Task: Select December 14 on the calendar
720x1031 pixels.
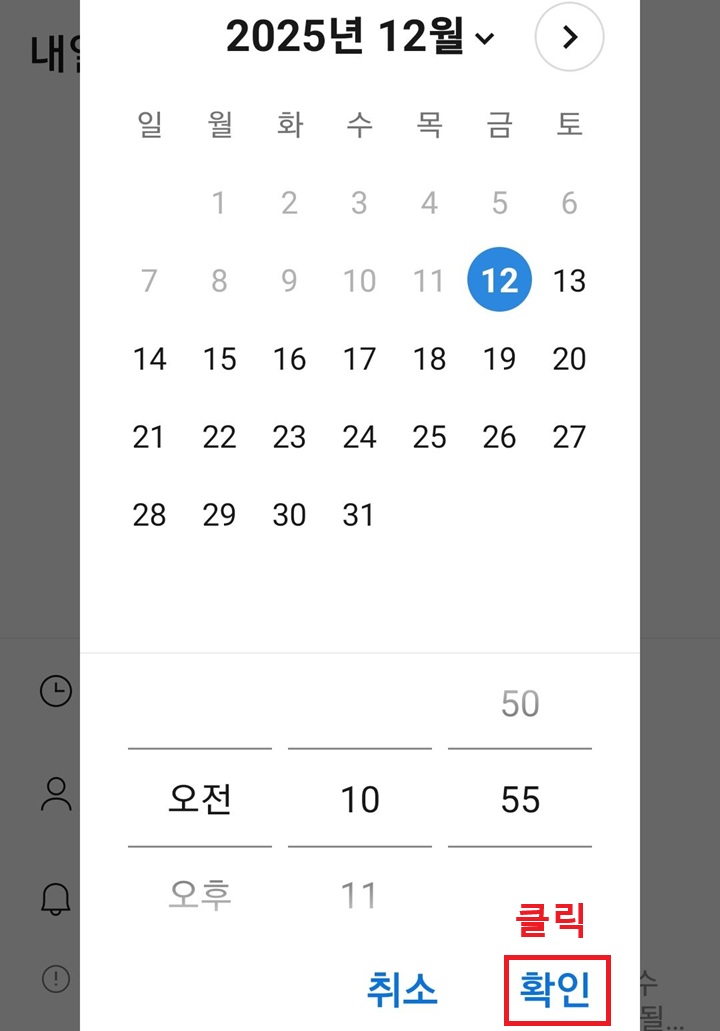Action: pos(149,359)
